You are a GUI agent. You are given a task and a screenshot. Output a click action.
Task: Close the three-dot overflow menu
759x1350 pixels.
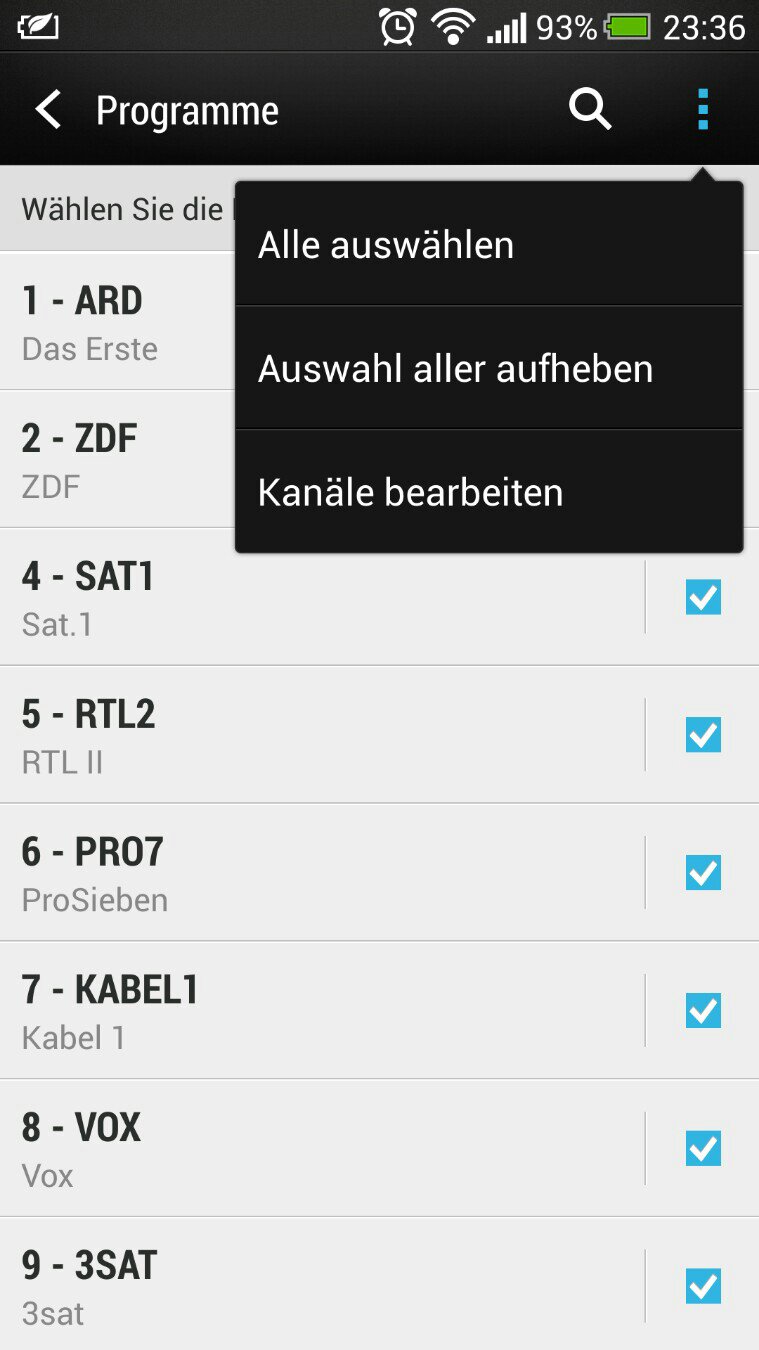[703, 109]
